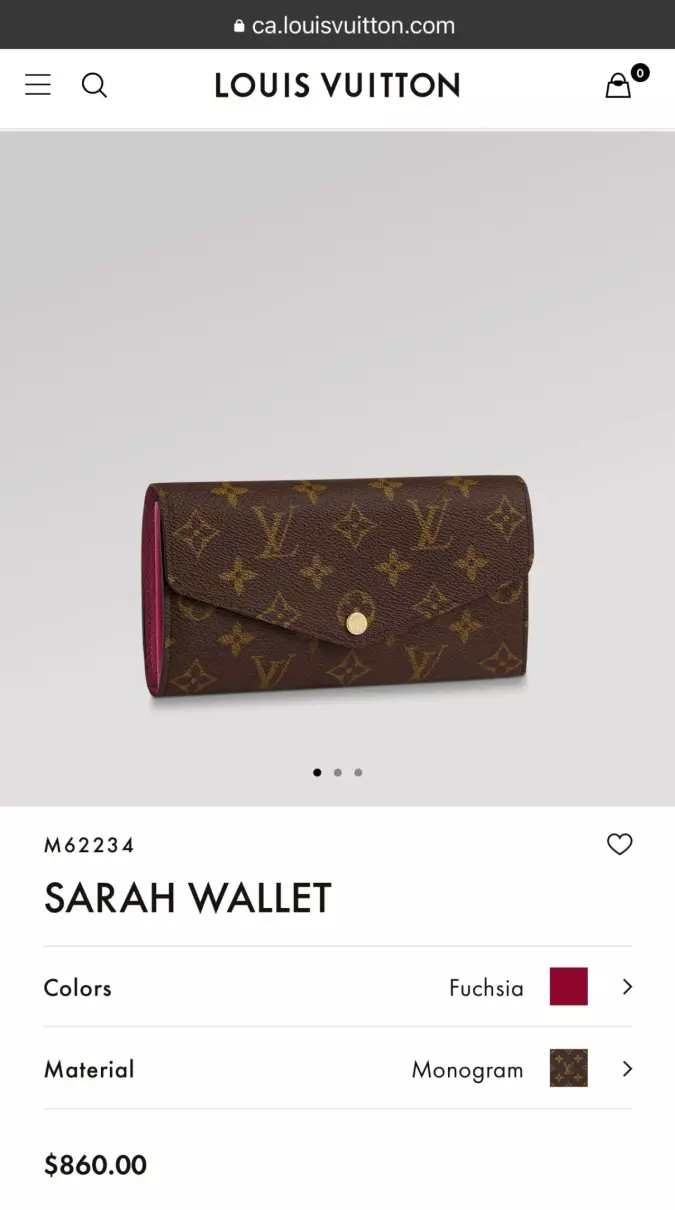The width and height of the screenshot is (675, 1210).
Task: Open the hamburger menu
Action: click(x=38, y=85)
